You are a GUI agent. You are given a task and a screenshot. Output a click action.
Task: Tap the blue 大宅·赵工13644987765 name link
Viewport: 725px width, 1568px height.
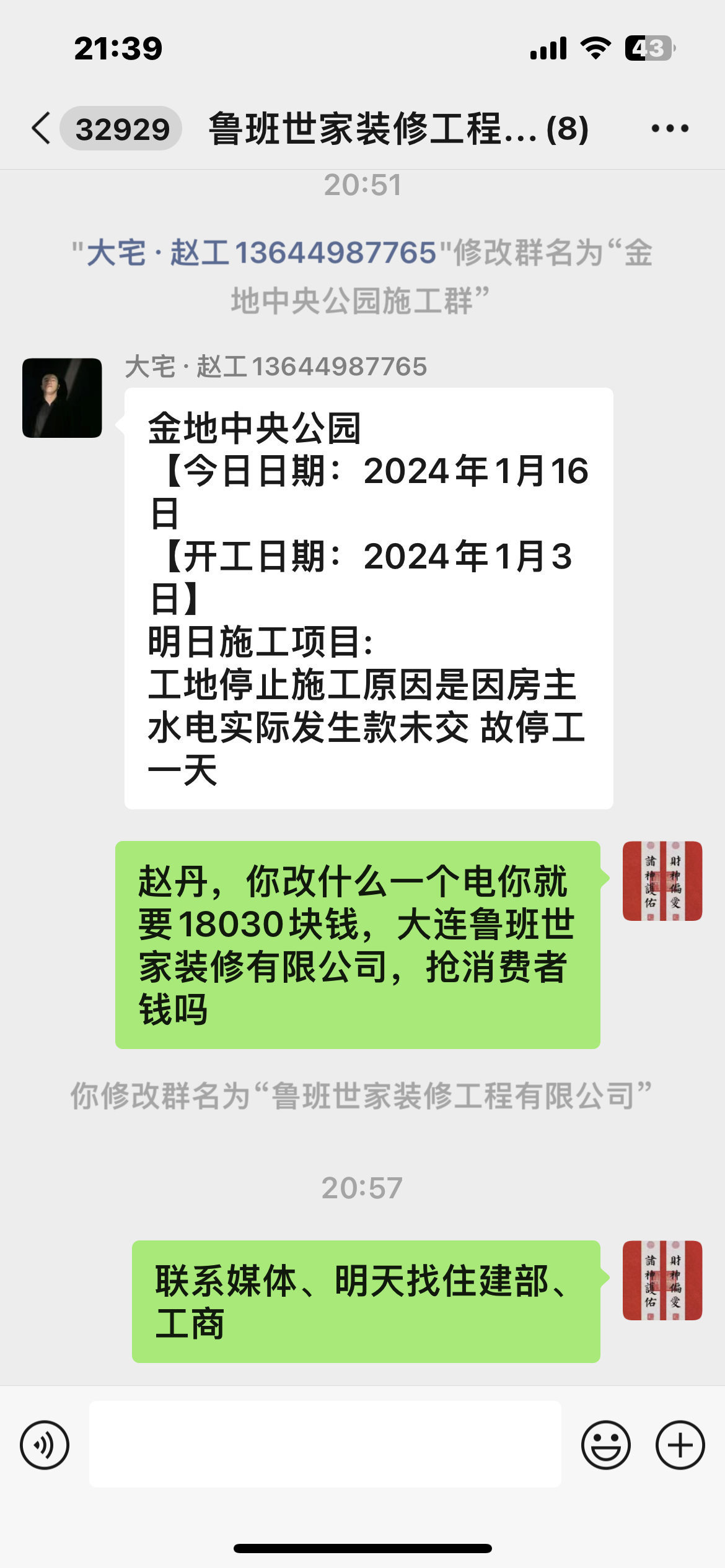point(261,253)
